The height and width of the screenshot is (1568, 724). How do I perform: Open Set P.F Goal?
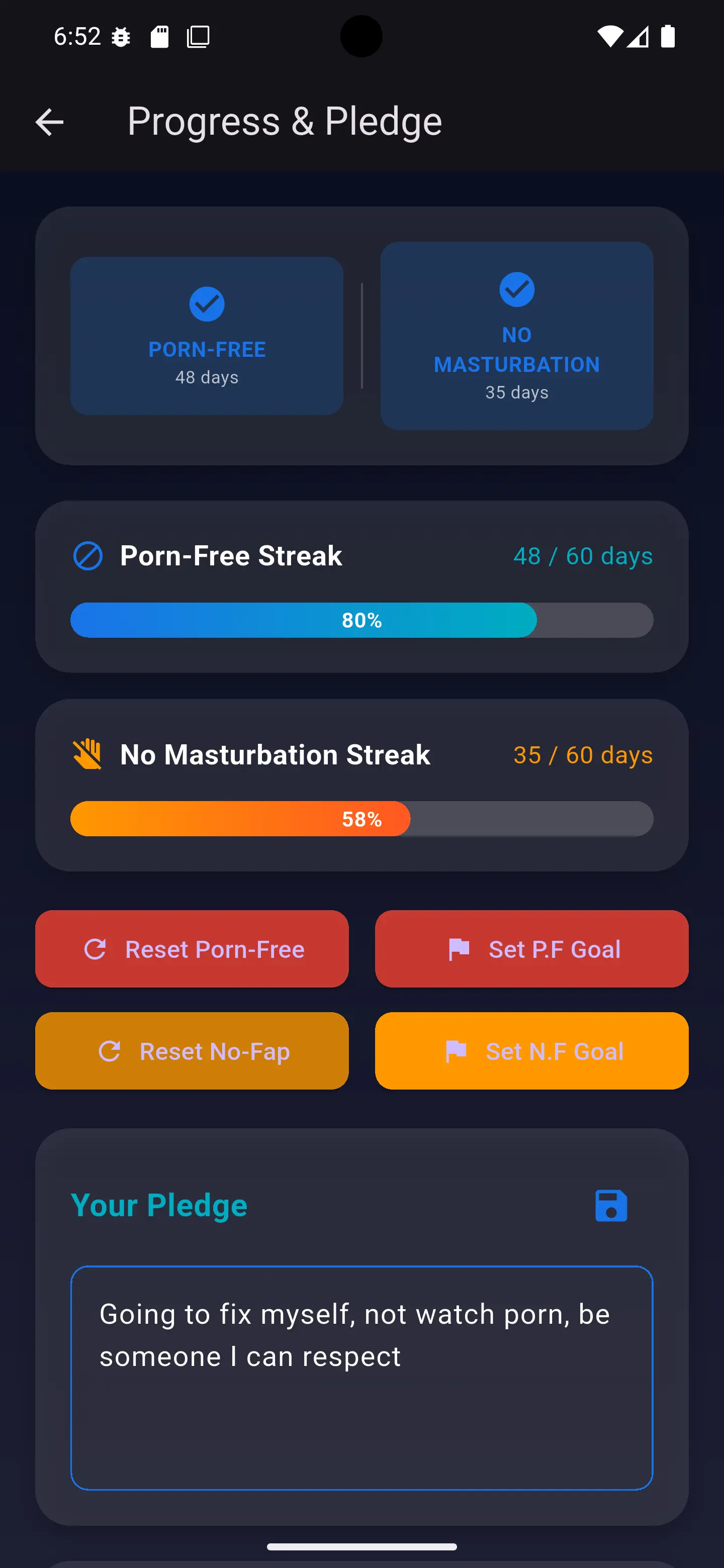point(531,949)
